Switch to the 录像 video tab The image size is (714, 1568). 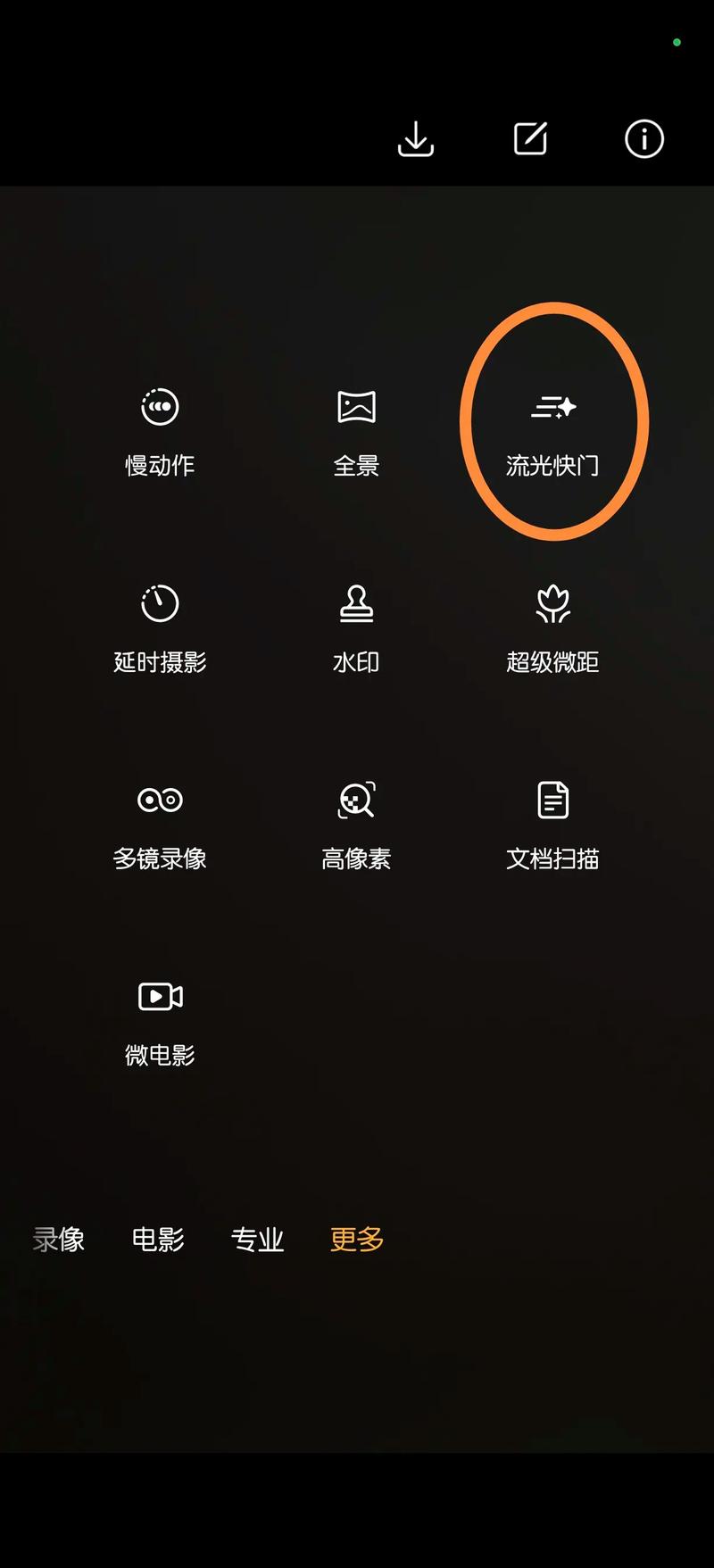click(57, 1239)
